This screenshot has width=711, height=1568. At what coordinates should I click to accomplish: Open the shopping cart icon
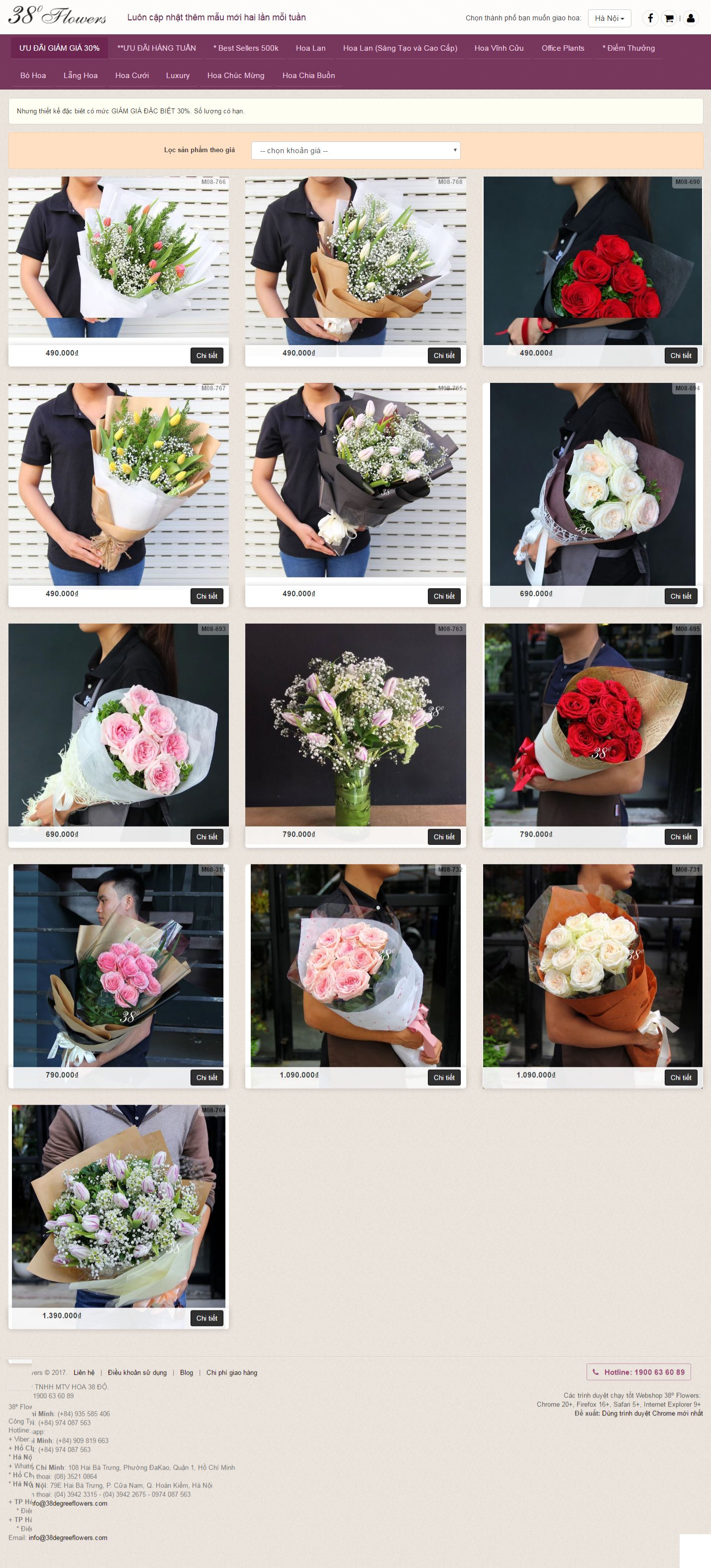point(669,18)
